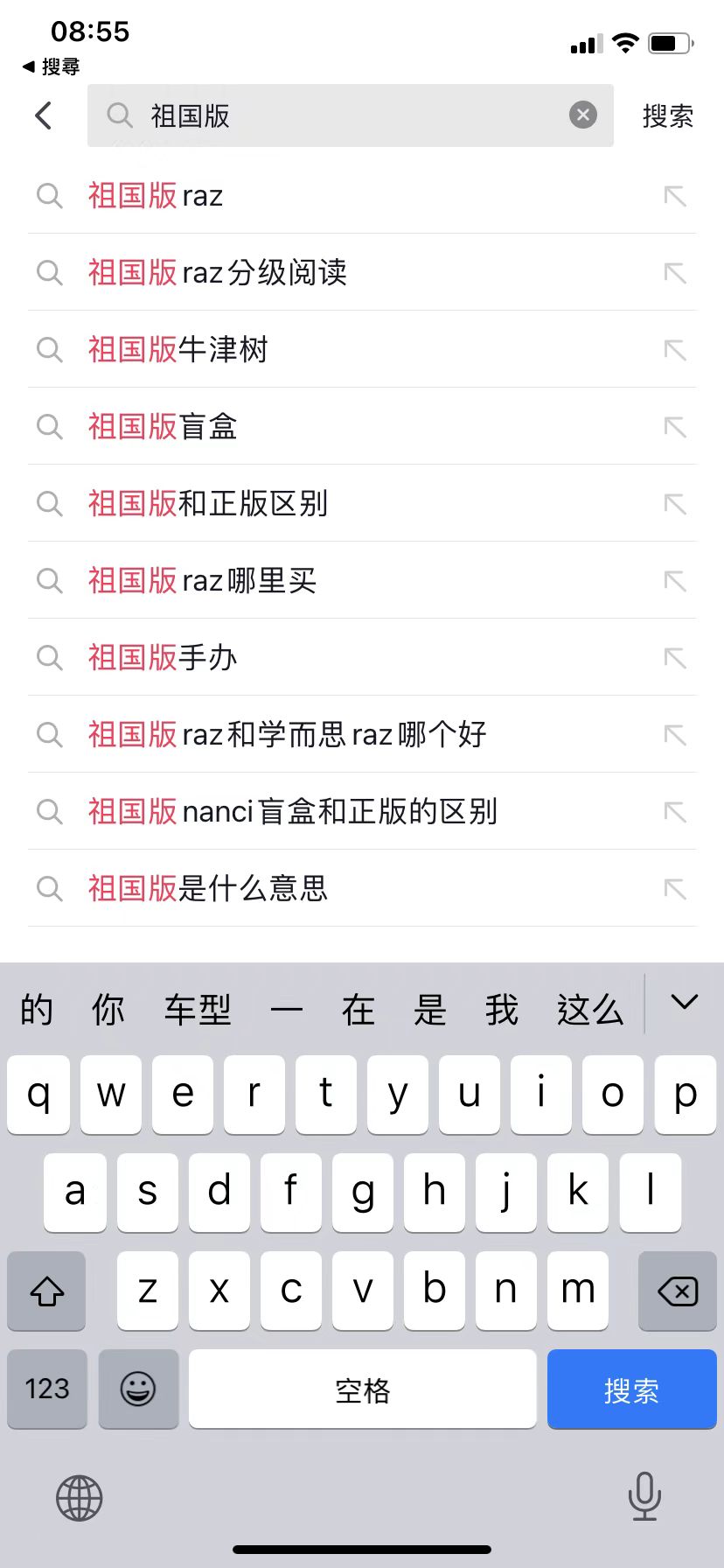Focus the search field containing 祖国版
Viewport: 724px width, 1568px height.
[350, 115]
